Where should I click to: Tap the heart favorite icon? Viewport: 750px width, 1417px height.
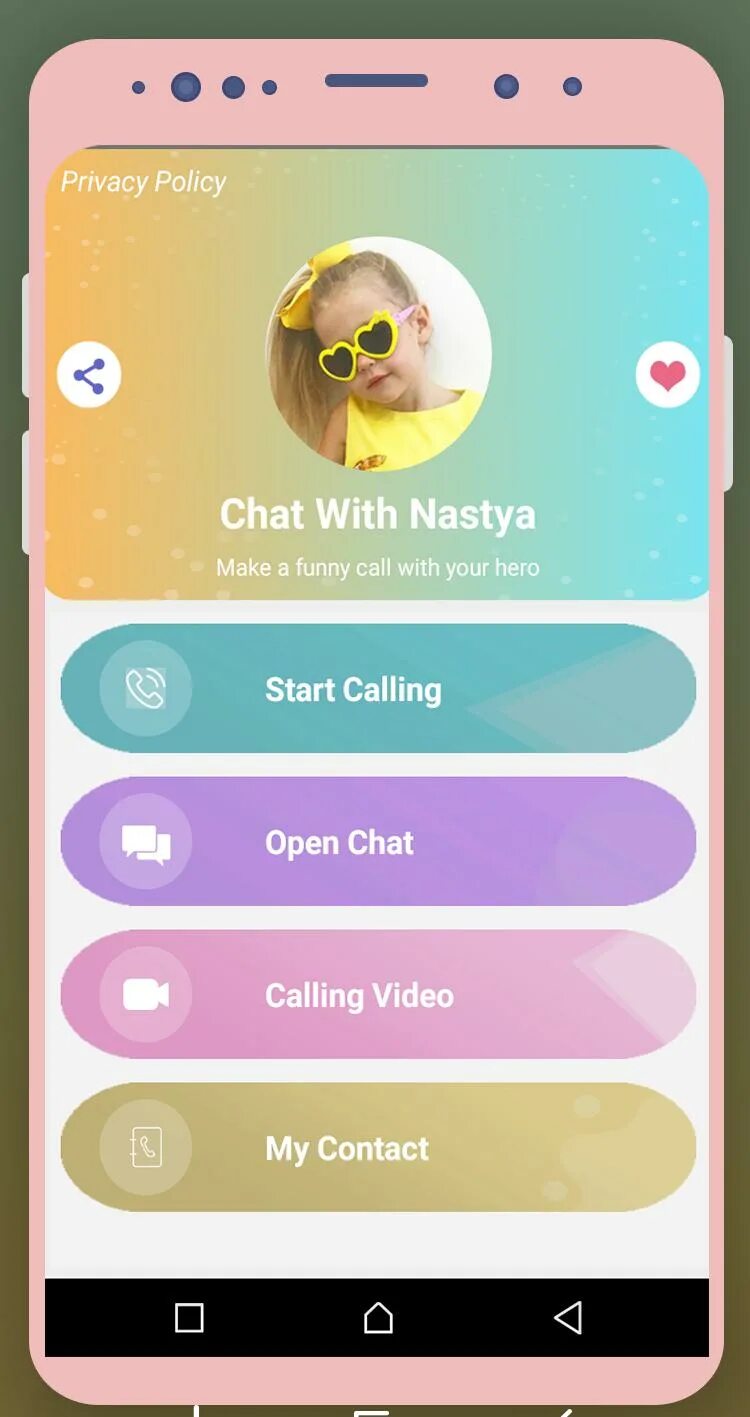pos(668,376)
